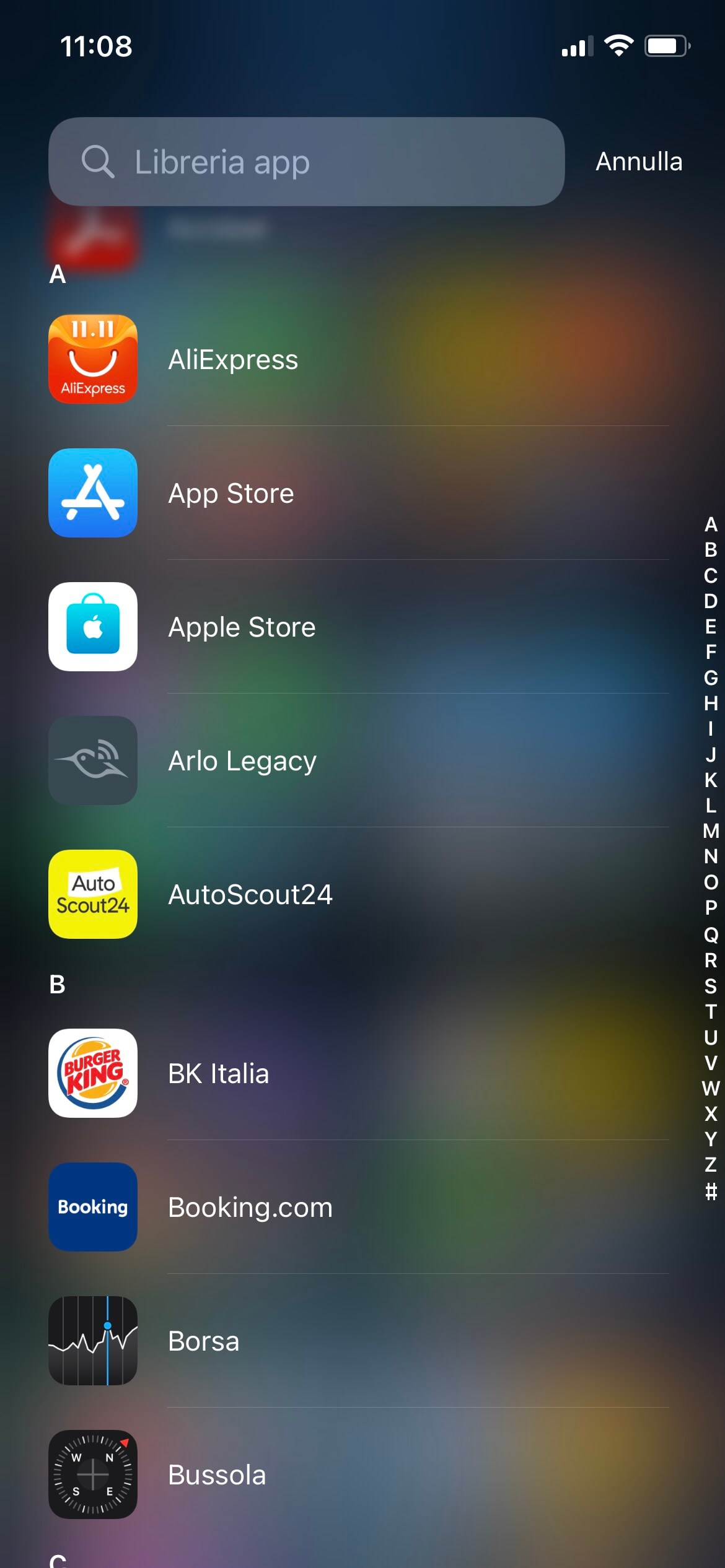Select letter Z in the alphabet index
Screen dimensions: 725x1568
point(711,1164)
